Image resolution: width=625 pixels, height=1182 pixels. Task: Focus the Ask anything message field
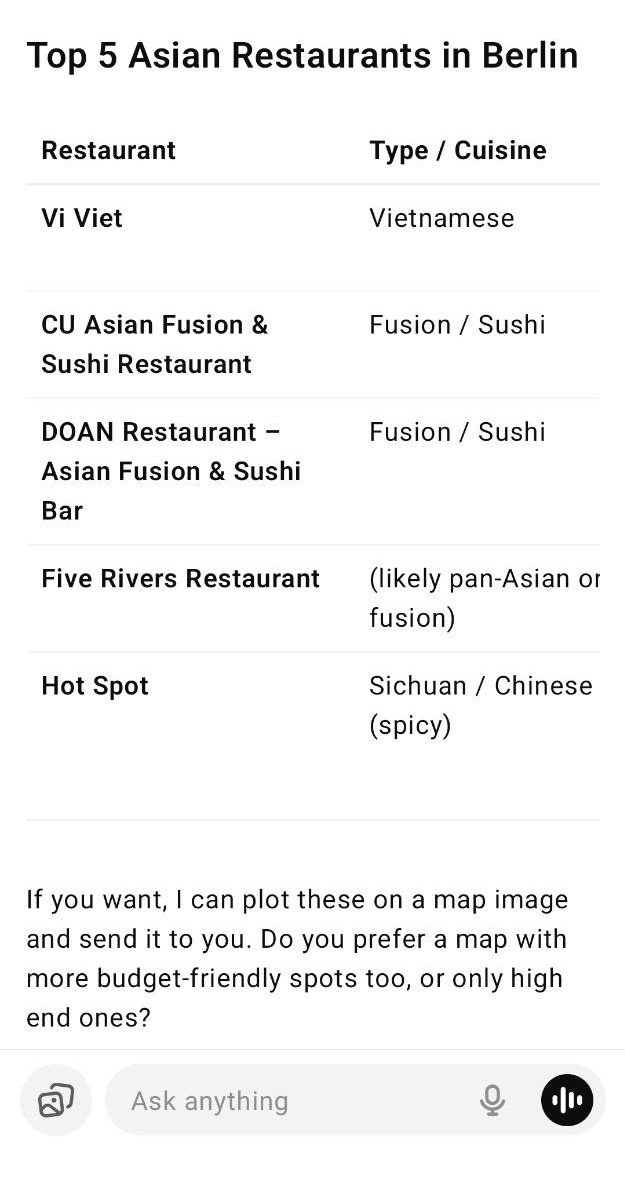pos(290,1101)
